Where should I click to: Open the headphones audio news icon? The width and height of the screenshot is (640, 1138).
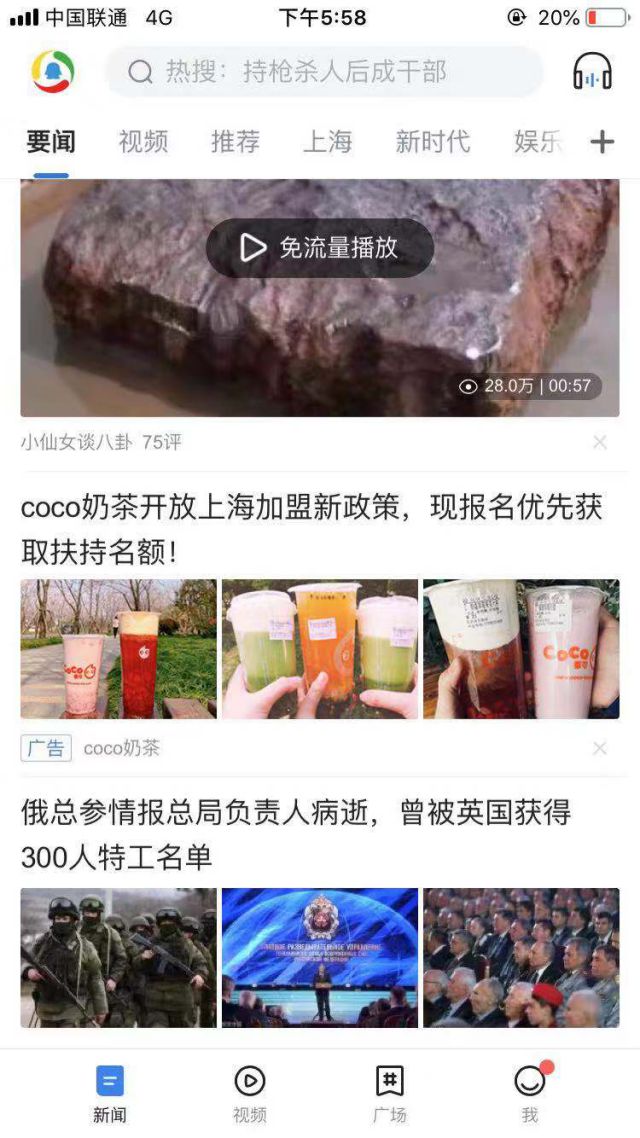click(x=592, y=72)
